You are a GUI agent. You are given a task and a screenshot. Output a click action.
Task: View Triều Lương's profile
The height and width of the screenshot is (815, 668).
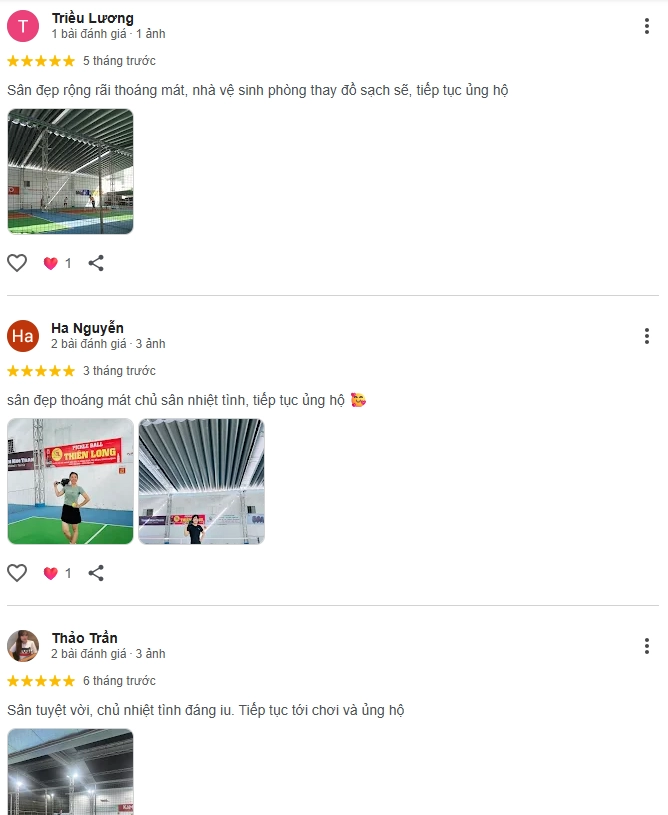coord(92,18)
